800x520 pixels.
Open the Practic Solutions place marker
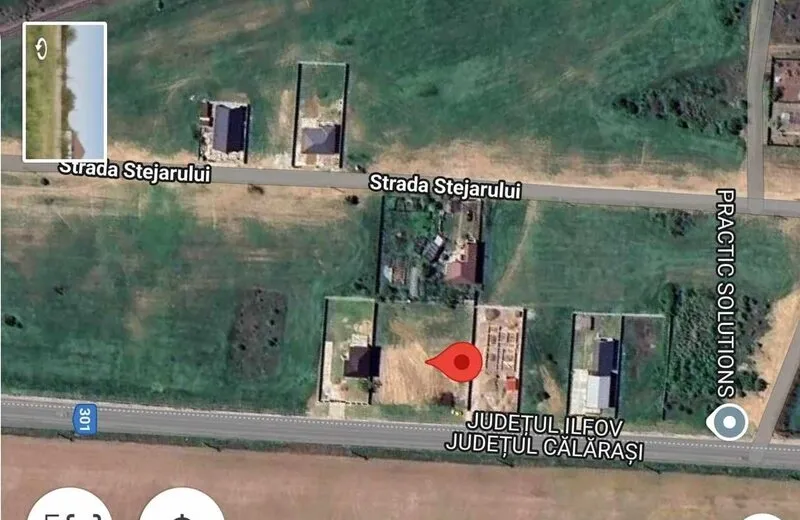coord(728,421)
